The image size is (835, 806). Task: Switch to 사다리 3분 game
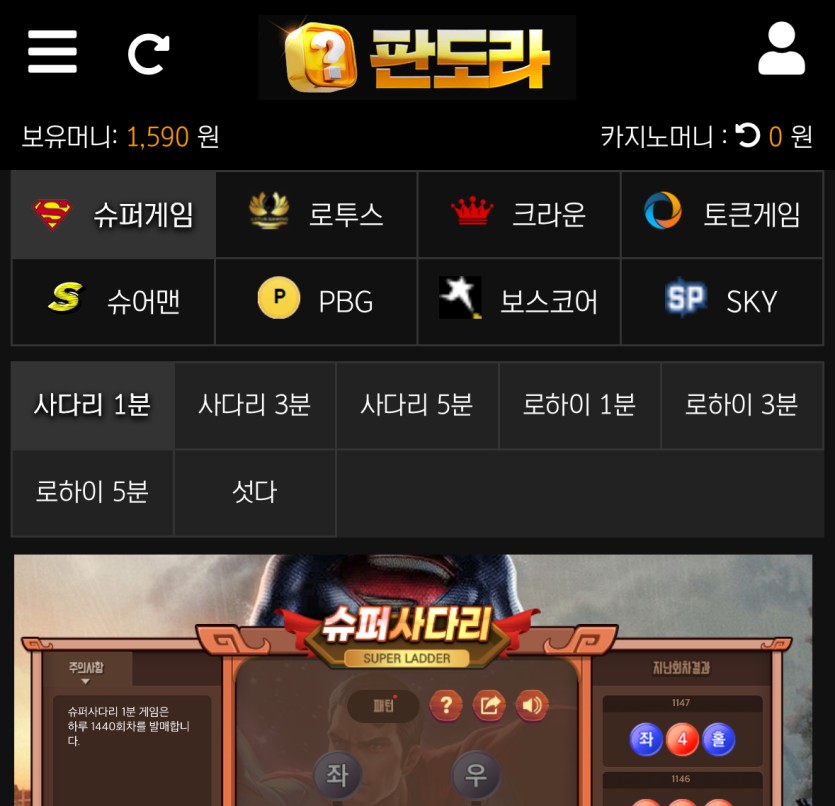pyautogui.click(x=255, y=405)
